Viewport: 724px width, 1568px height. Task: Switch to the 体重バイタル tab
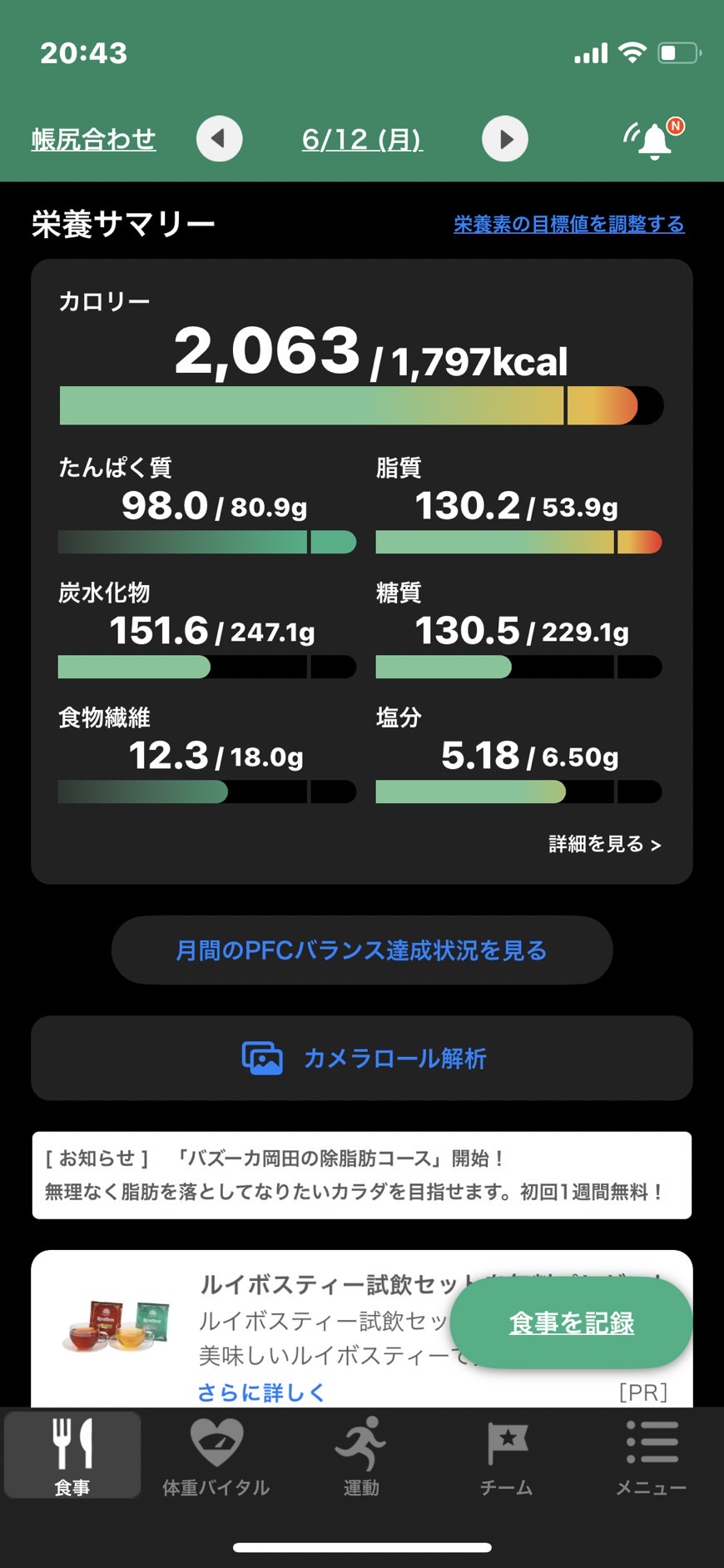(x=216, y=1456)
